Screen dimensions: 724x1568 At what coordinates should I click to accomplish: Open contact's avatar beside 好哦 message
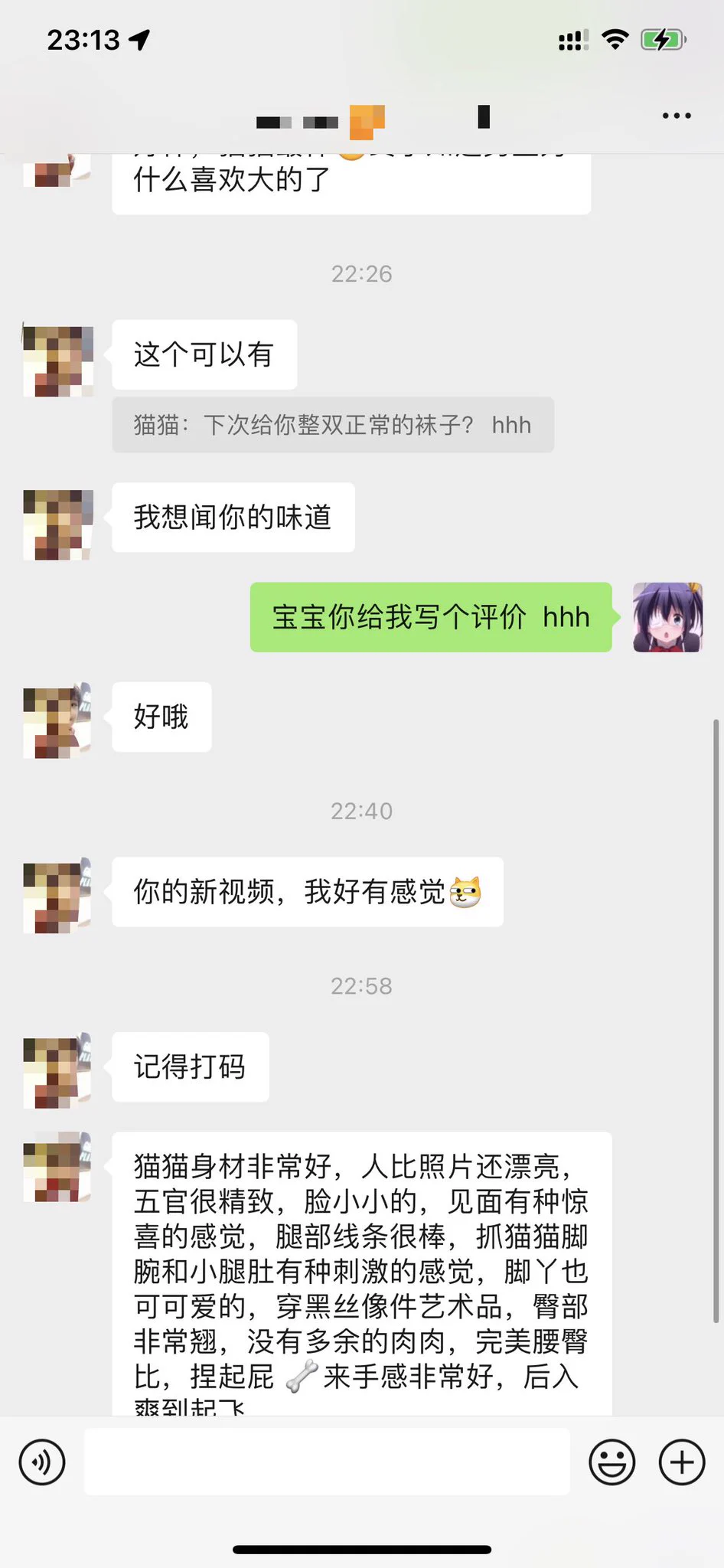click(x=57, y=720)
